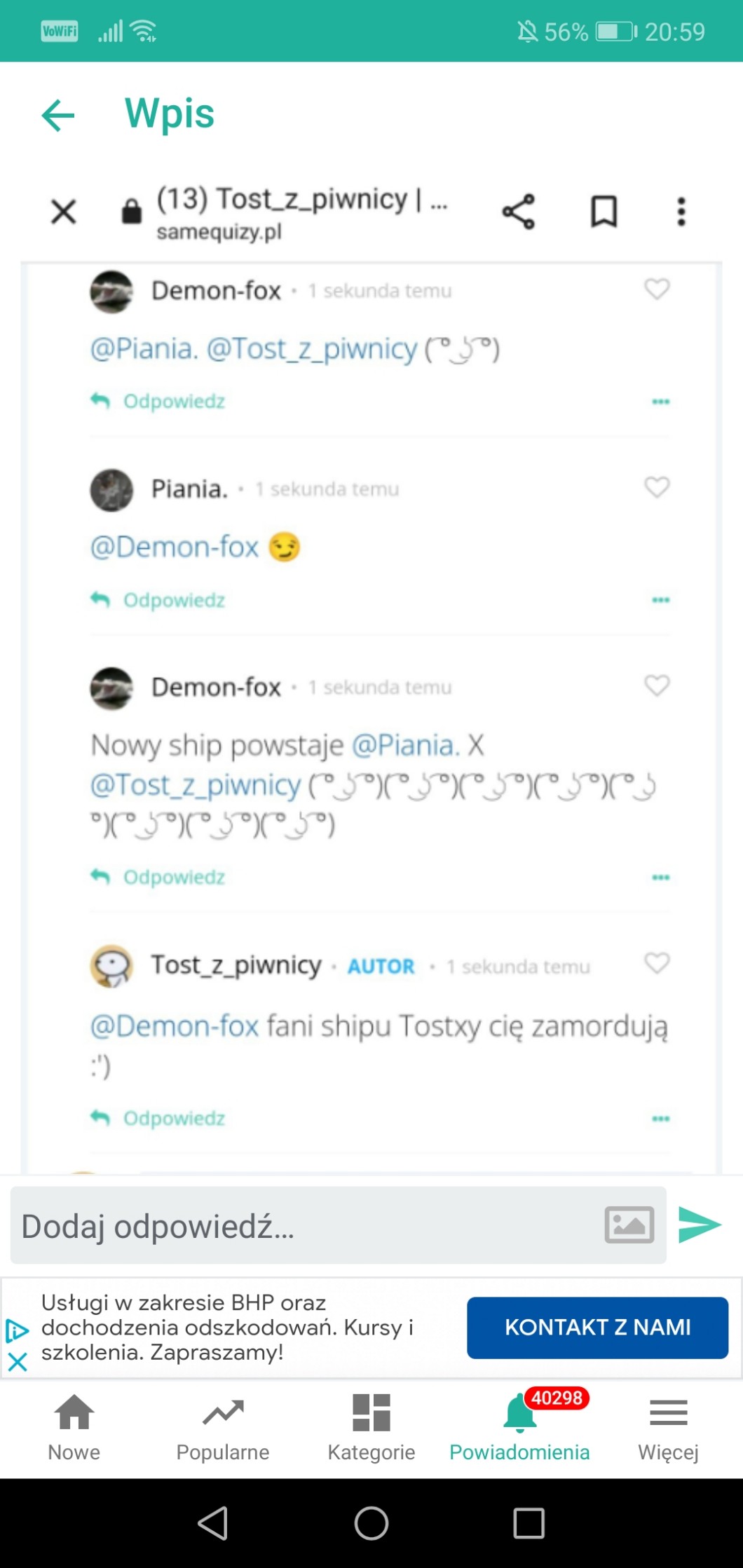
Task: Open the browser overflow menu
Action: click(681, 212)
